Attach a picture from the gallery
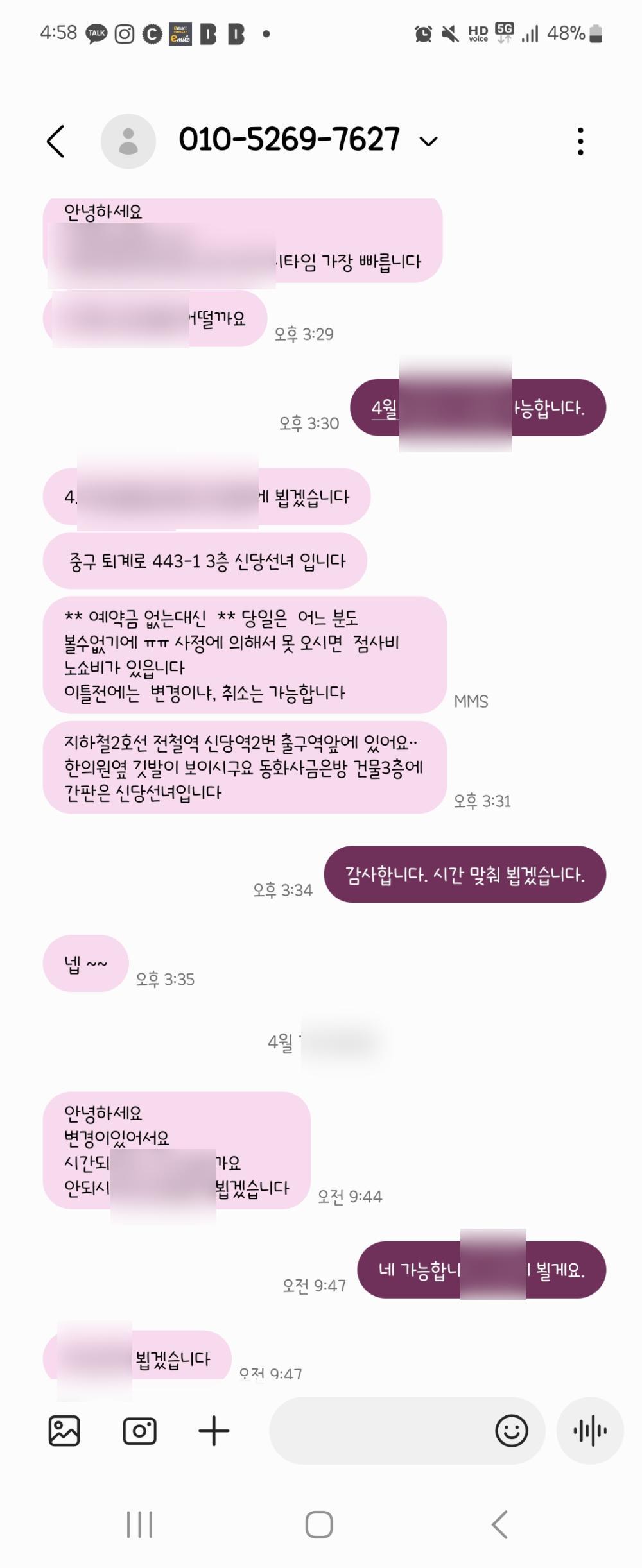Screen dimensions: 642x1568 pyautogui.click(x=64, y=1431)
